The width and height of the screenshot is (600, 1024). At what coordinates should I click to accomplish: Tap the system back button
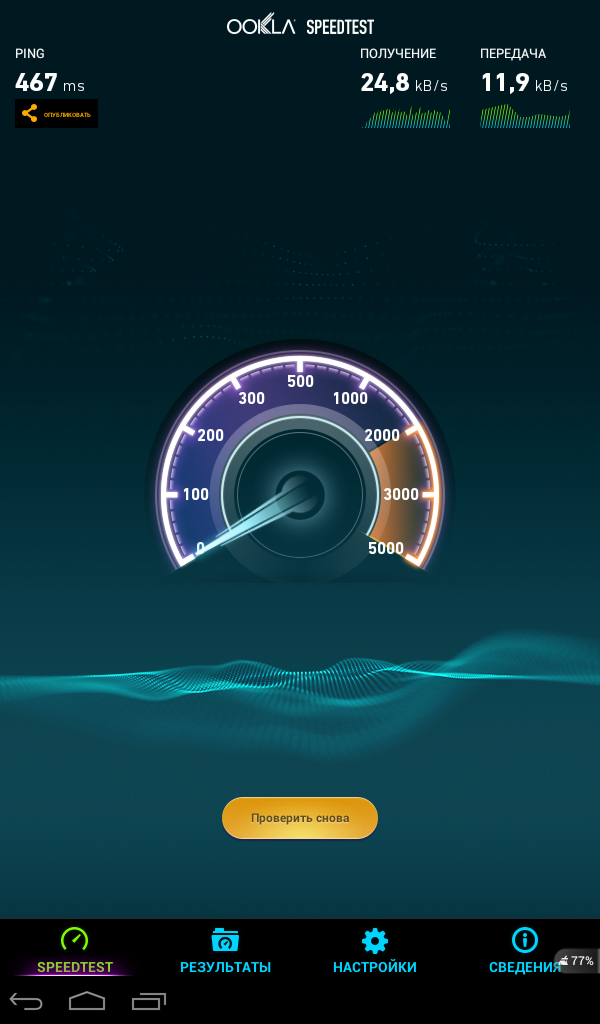click(27, 1002)
